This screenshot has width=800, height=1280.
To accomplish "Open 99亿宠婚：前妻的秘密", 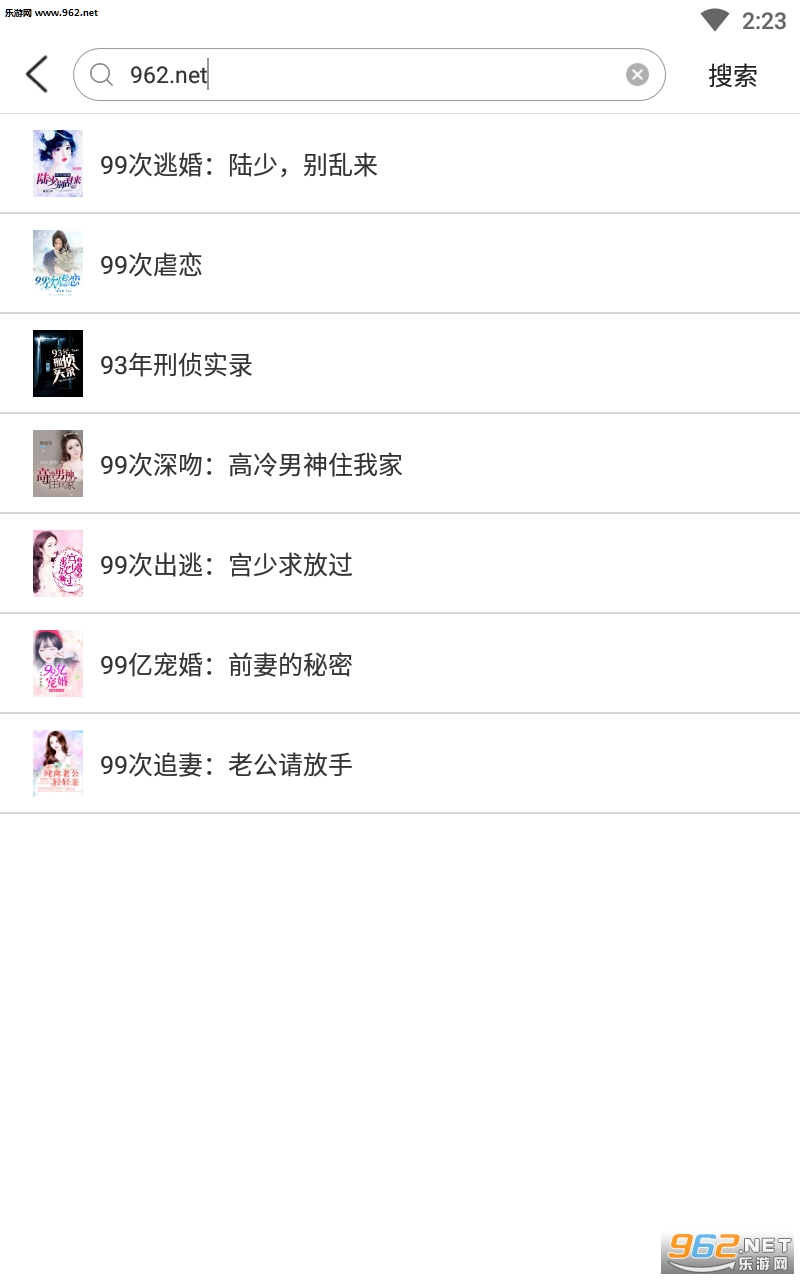I will click(x=227, y=664).
